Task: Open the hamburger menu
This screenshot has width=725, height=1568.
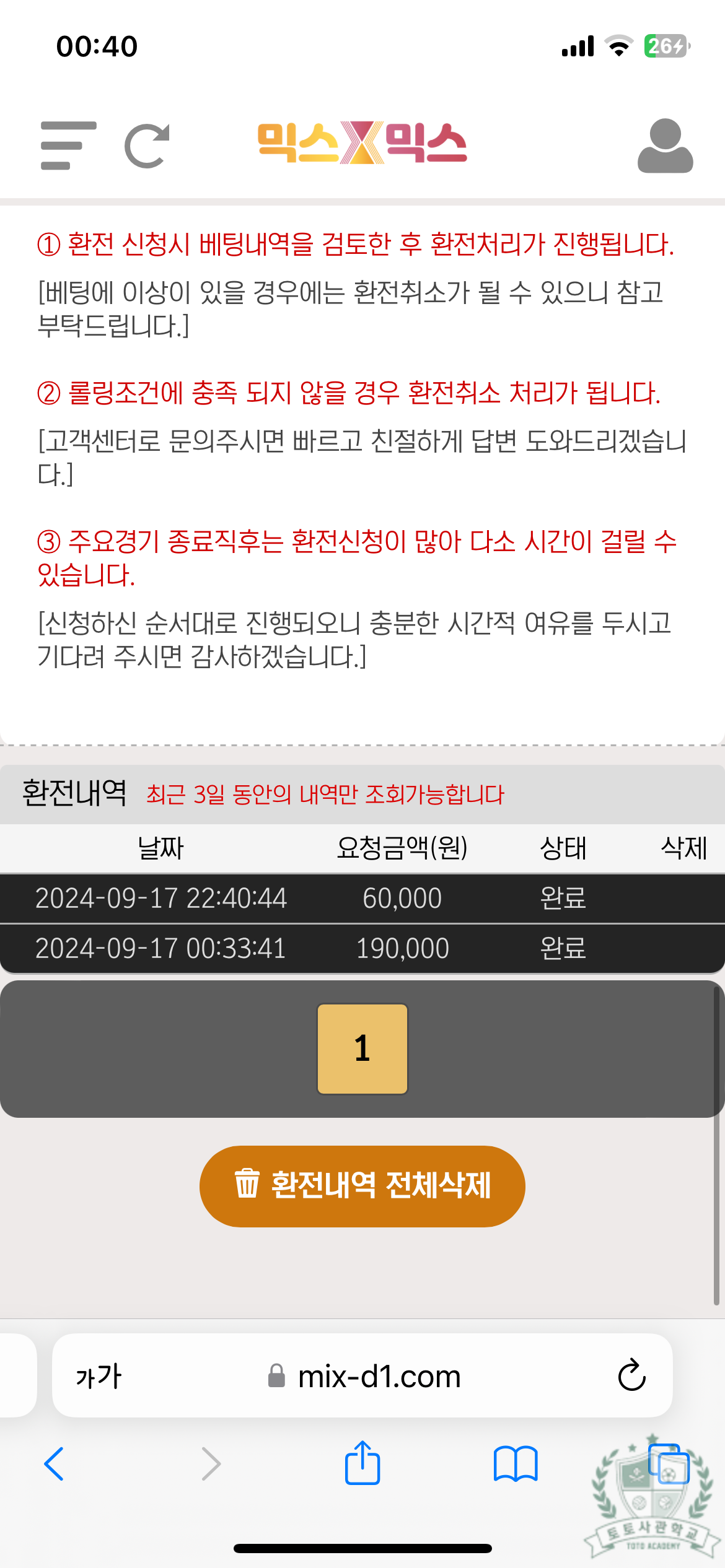Action: tap(68, 146)
